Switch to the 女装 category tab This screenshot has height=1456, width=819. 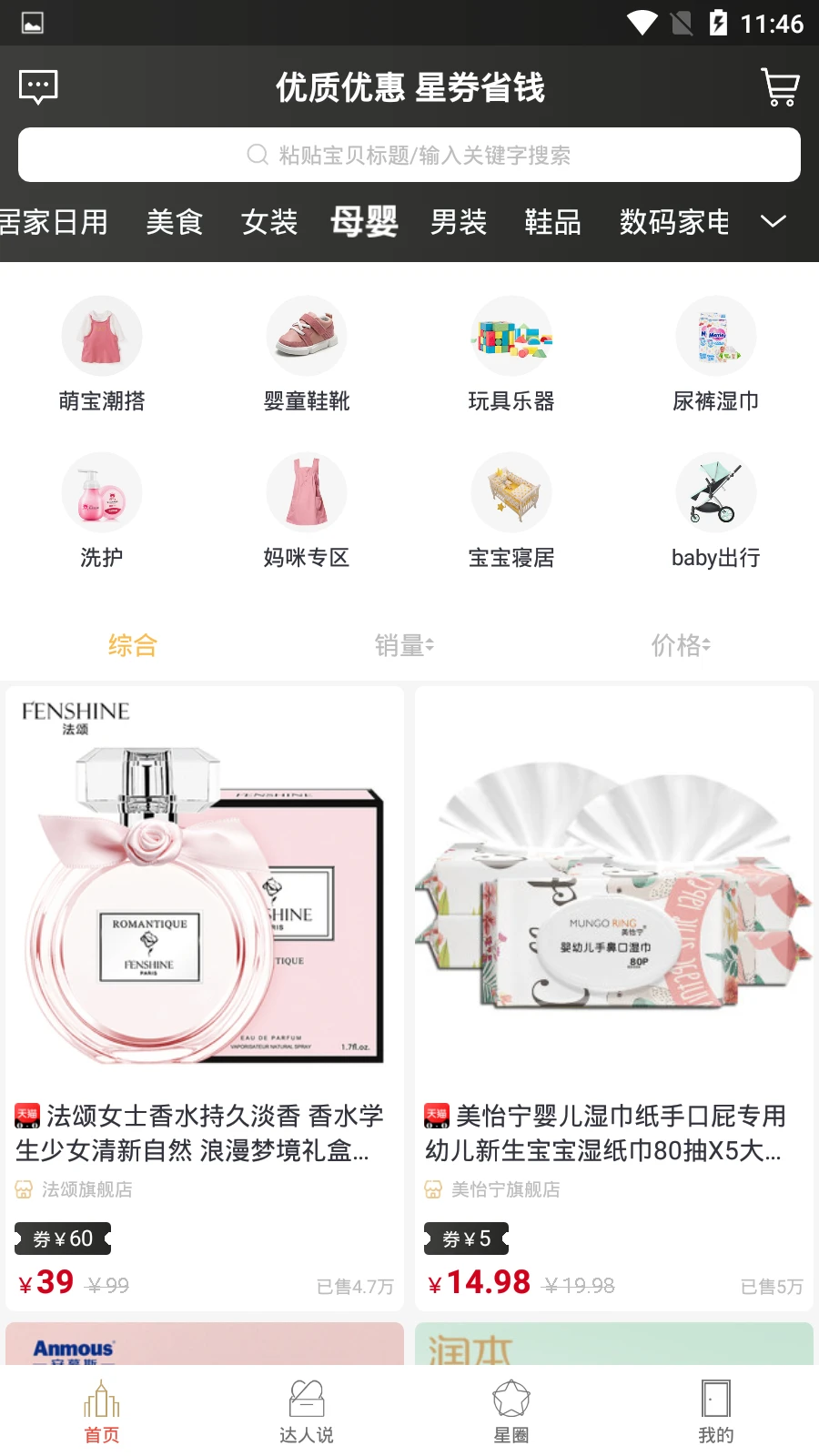(269, 222)
